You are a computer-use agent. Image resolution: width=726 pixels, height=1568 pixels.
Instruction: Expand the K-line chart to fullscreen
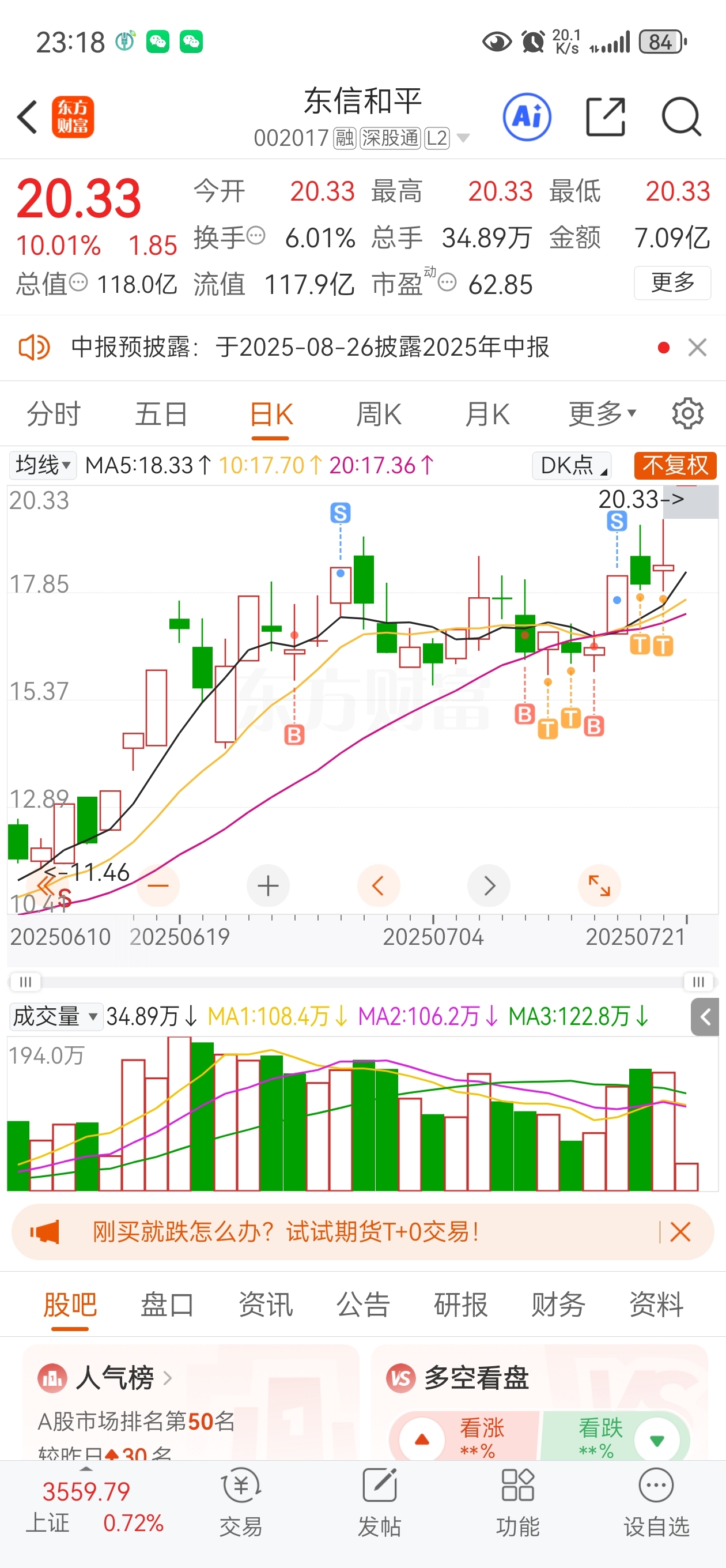click(x=599, y=885)
